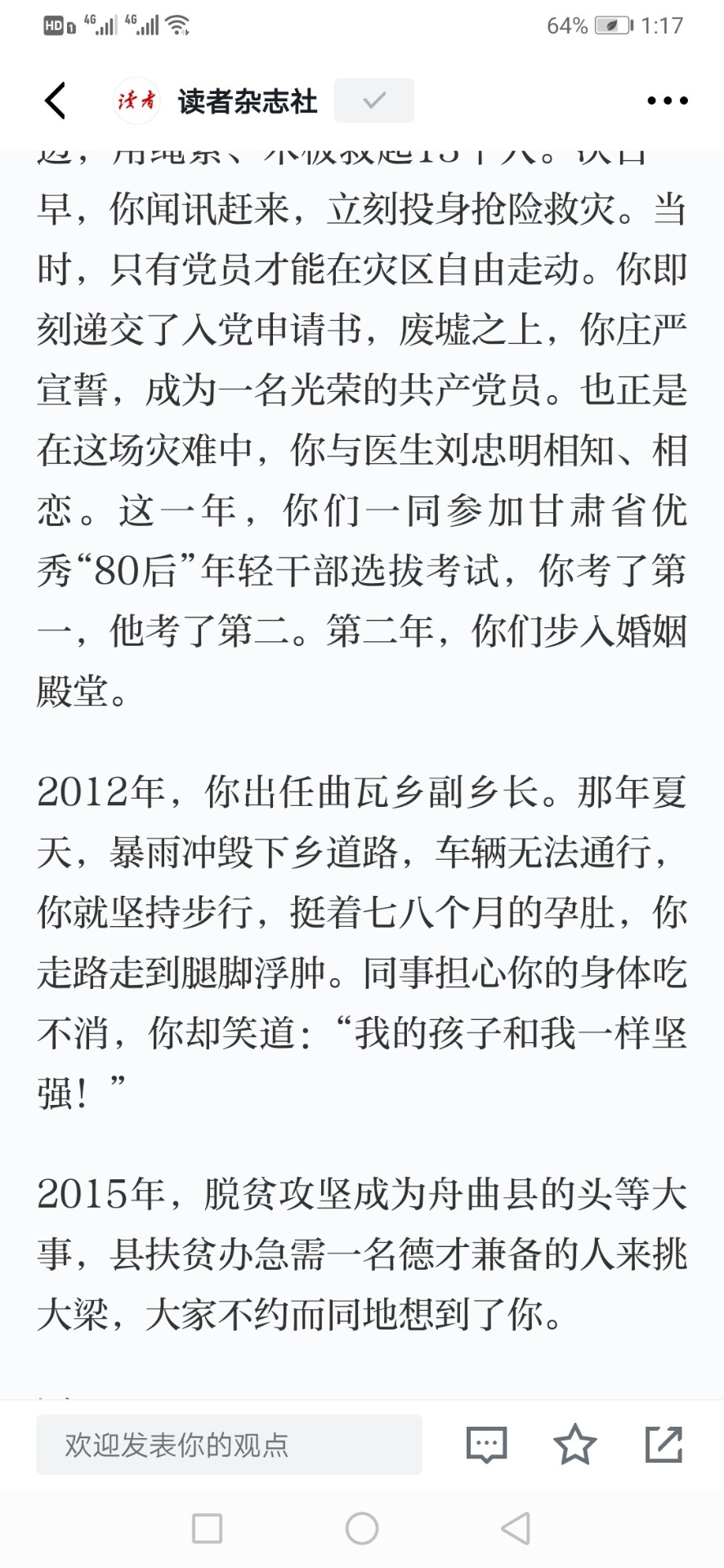Share the article via share icon
The image size is (724, 1568).
coord(664,1444)
